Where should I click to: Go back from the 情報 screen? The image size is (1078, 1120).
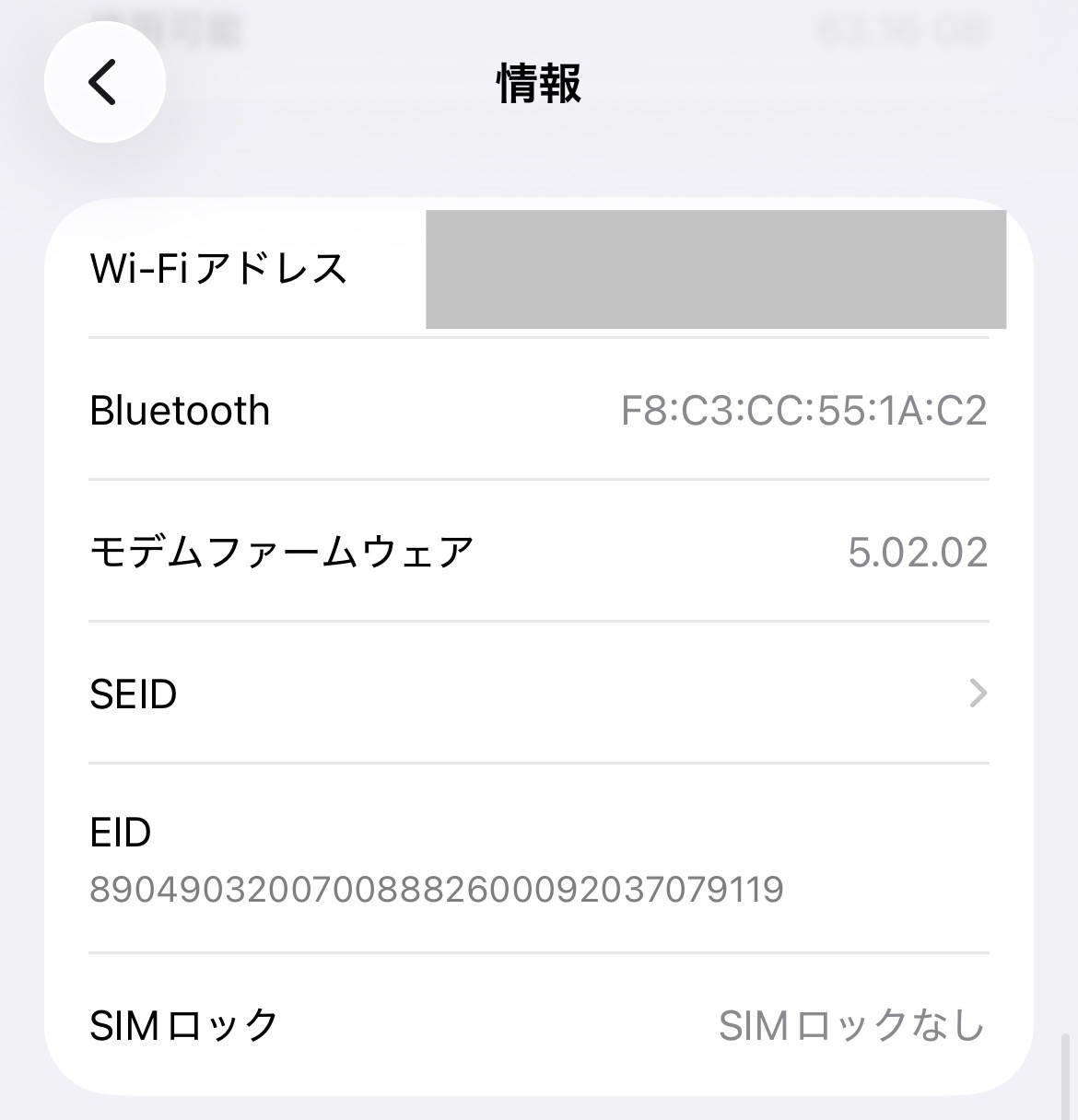click(104, 82)
